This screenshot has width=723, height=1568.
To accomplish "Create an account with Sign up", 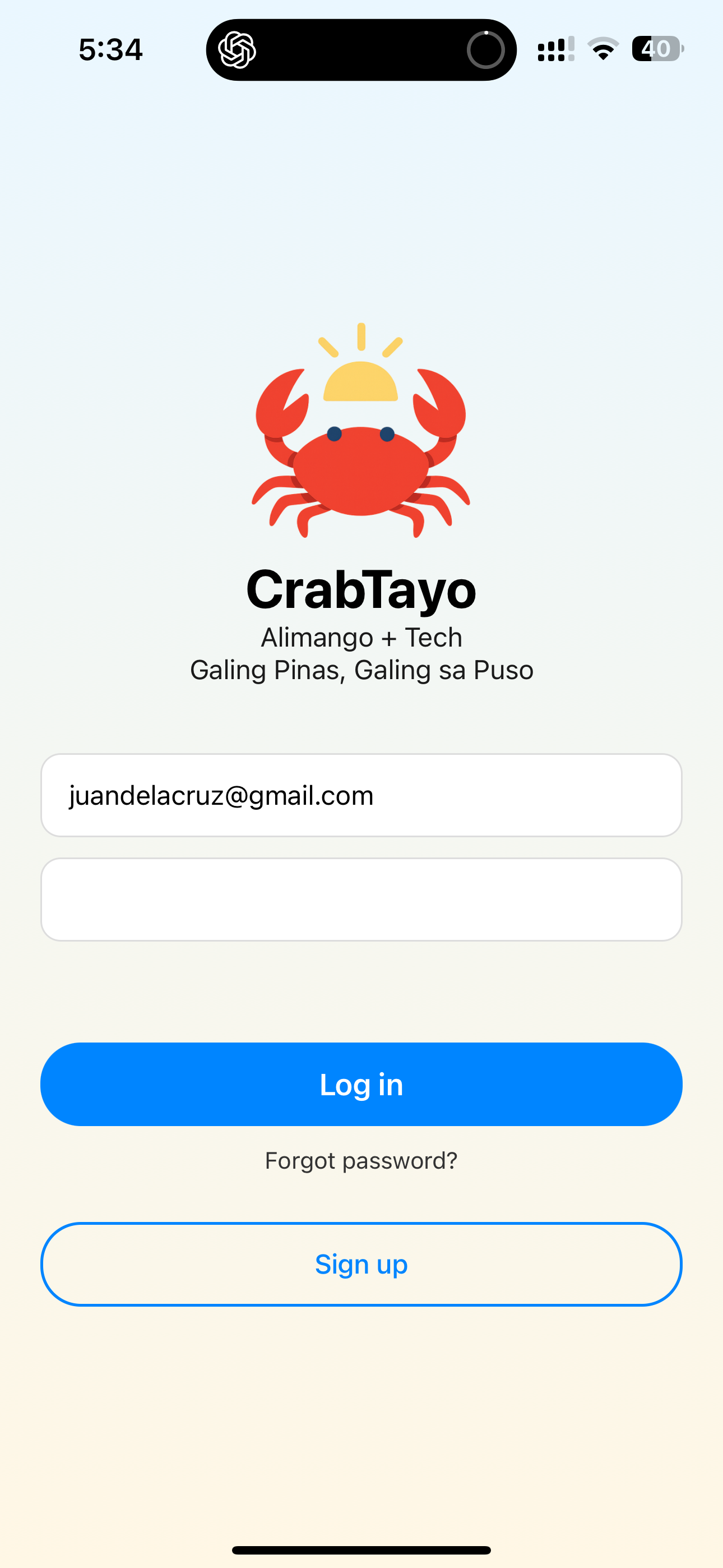I will point(361,1264).
